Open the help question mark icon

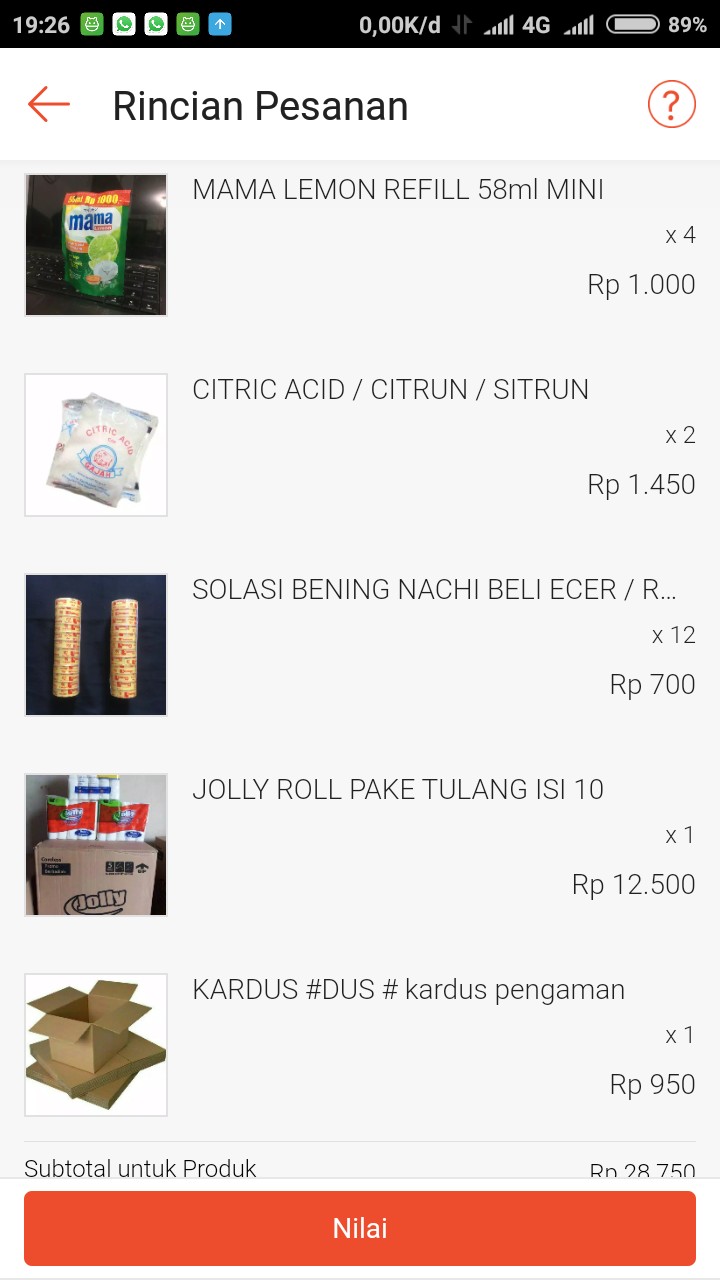pos(672,103)
